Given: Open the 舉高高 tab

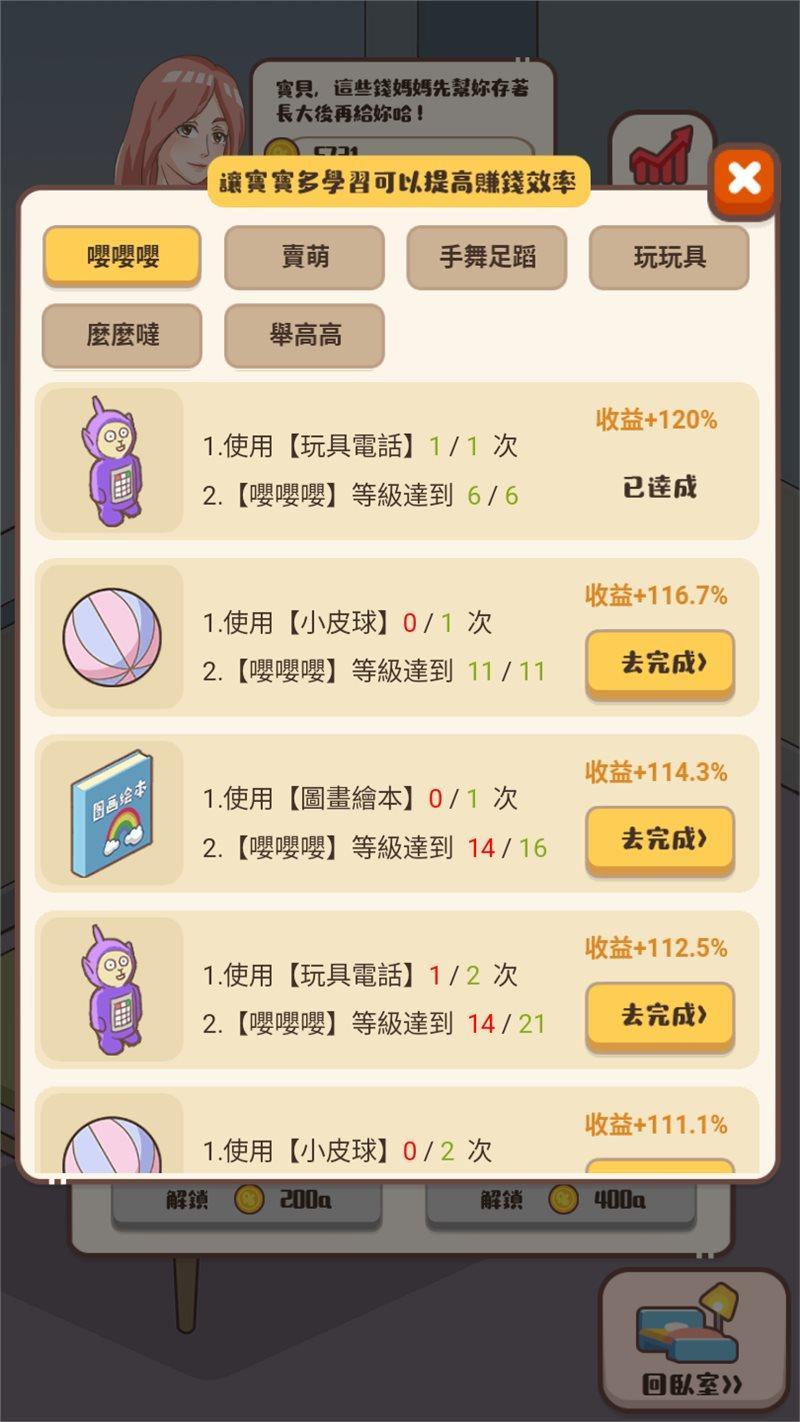Looking at the screenshot, I should (x=304, y=335).
